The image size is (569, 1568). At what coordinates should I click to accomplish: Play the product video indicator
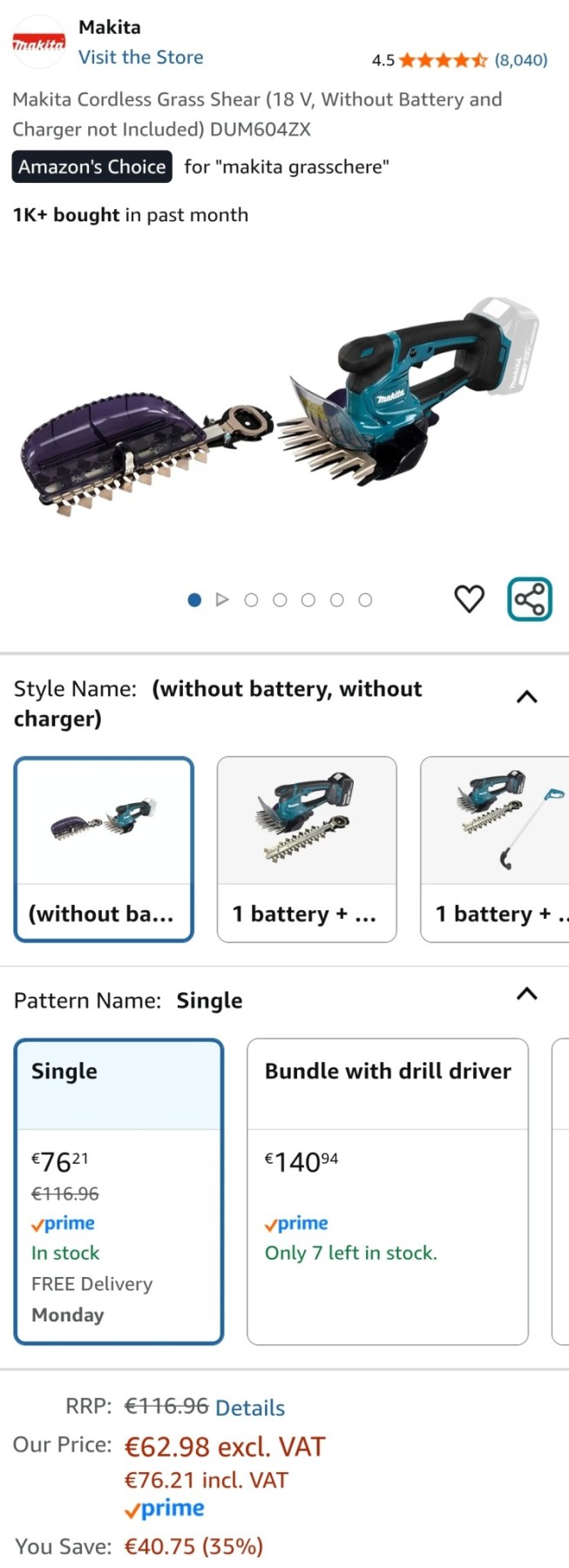222,599
